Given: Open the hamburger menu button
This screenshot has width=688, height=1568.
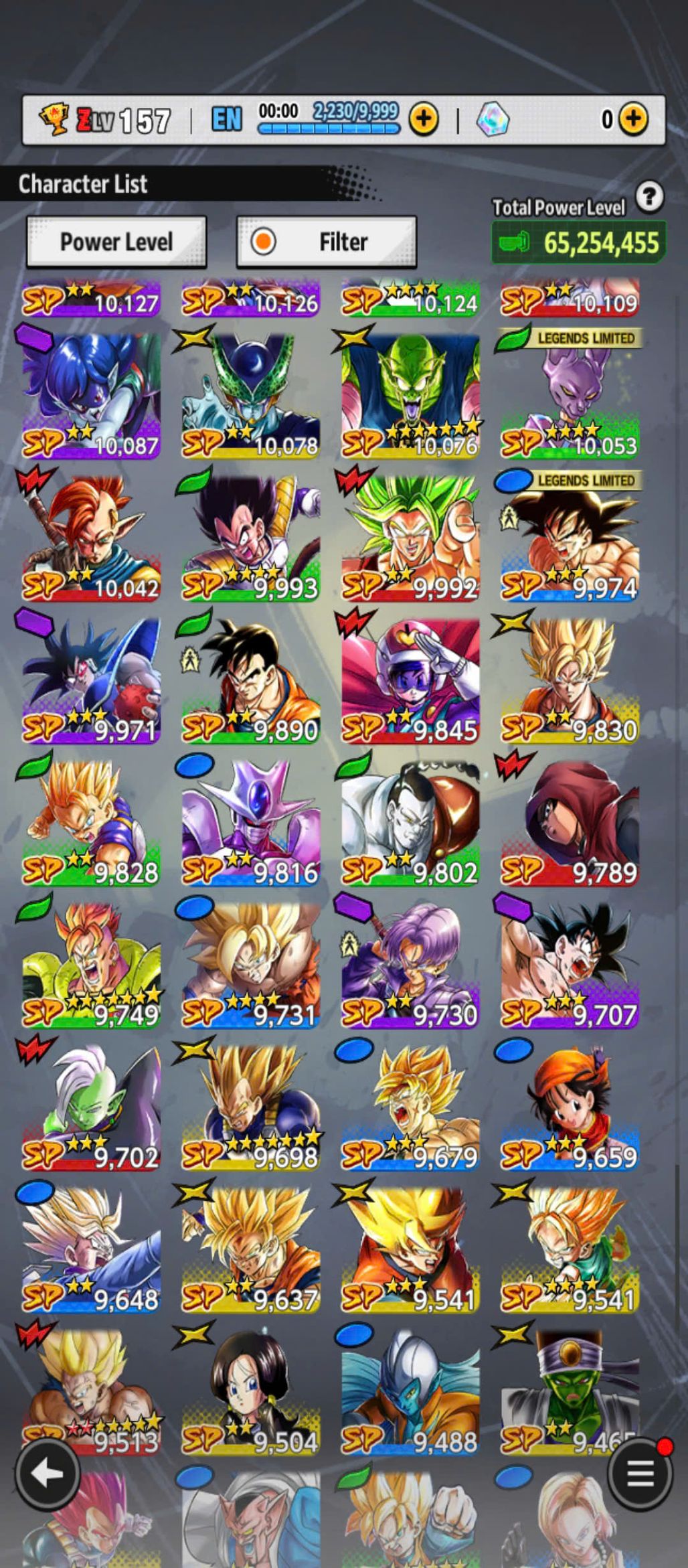Looking at the screenshot, I should (x=640, y=1474).
